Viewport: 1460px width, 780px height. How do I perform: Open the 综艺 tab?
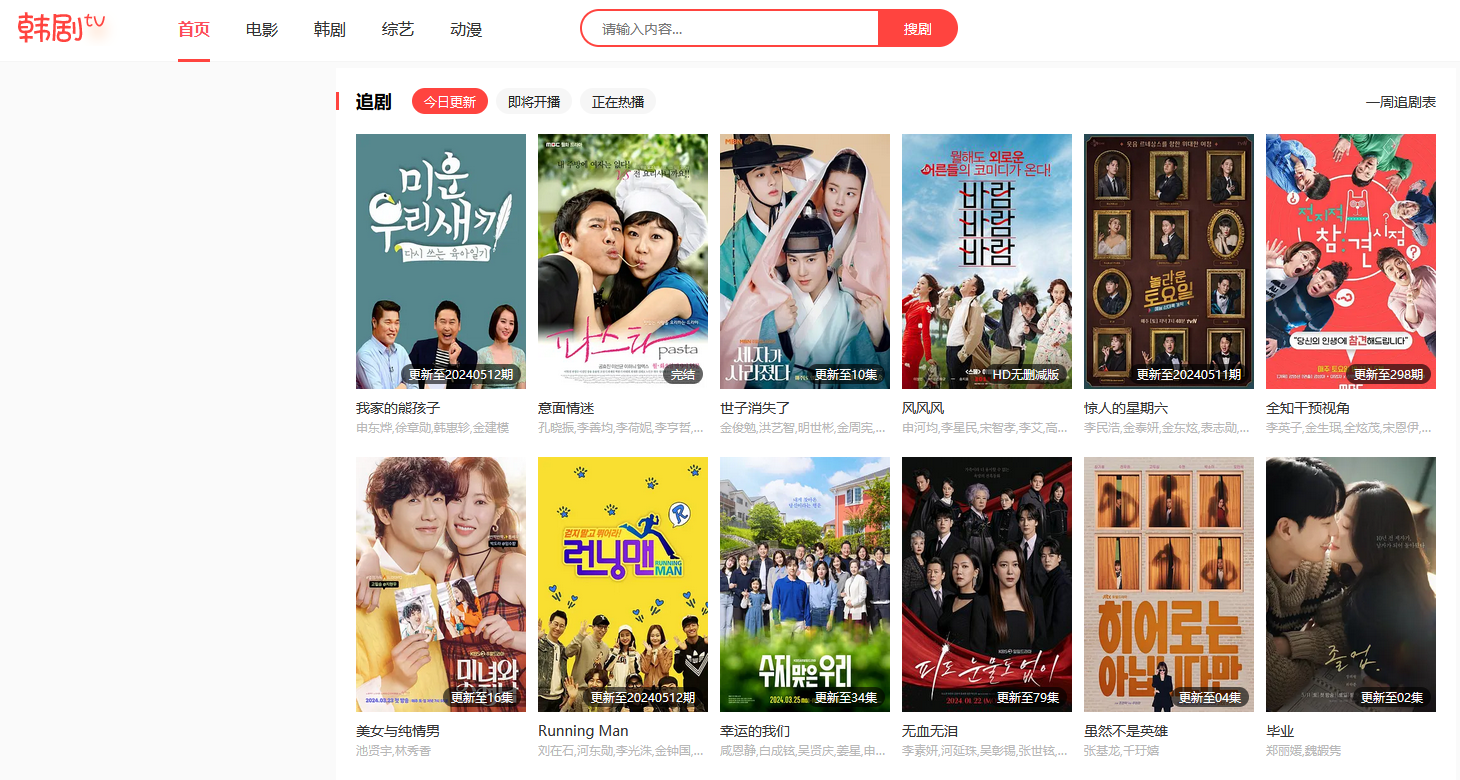tap(398, 30)
